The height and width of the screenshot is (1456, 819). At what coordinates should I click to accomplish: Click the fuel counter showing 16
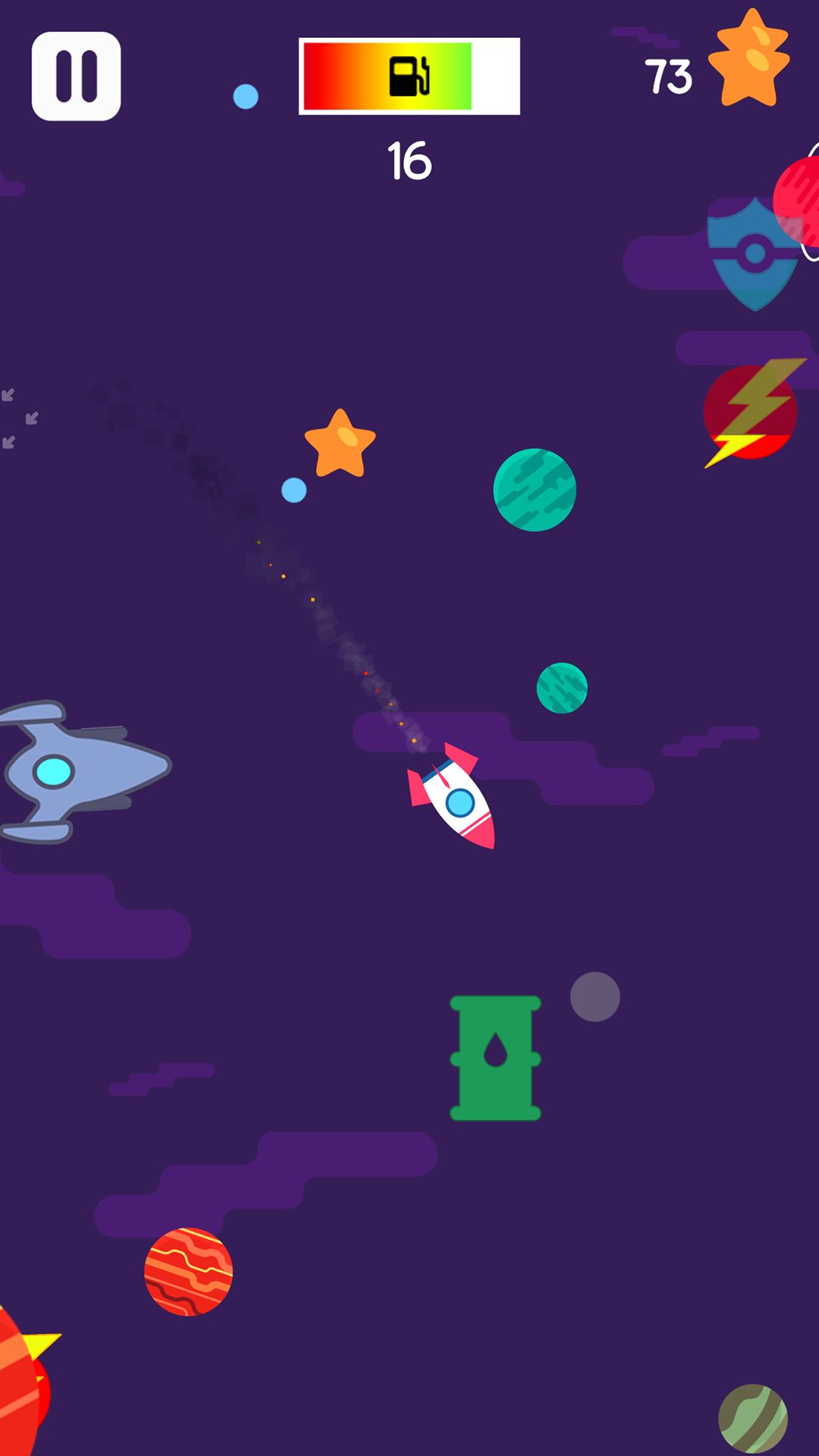(x=409, y=159)
